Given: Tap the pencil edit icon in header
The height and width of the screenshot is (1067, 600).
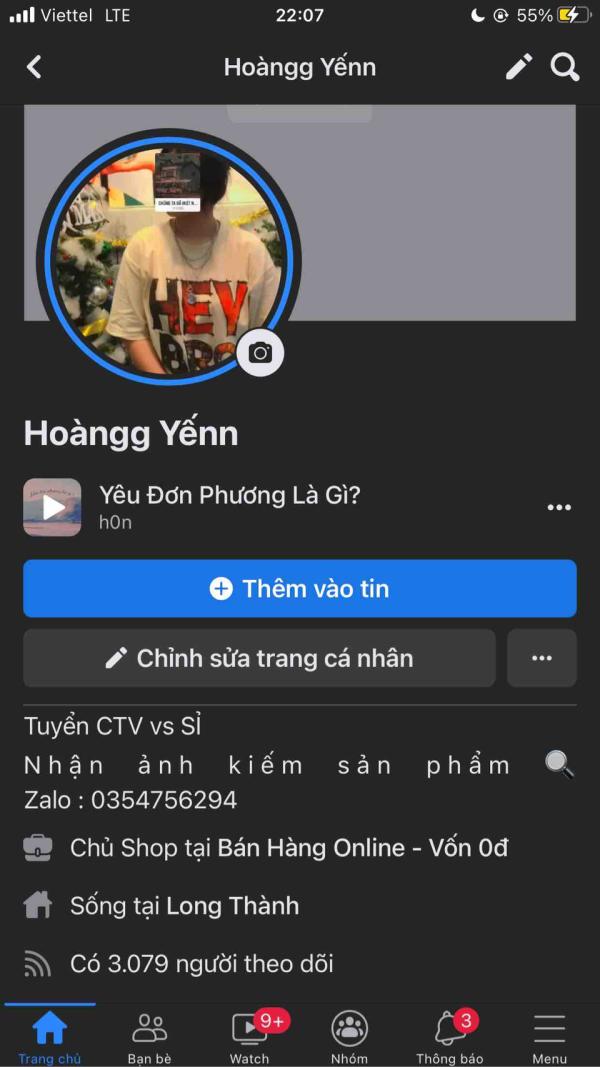Looking at the screenshot, I should [x=519, y=67].
